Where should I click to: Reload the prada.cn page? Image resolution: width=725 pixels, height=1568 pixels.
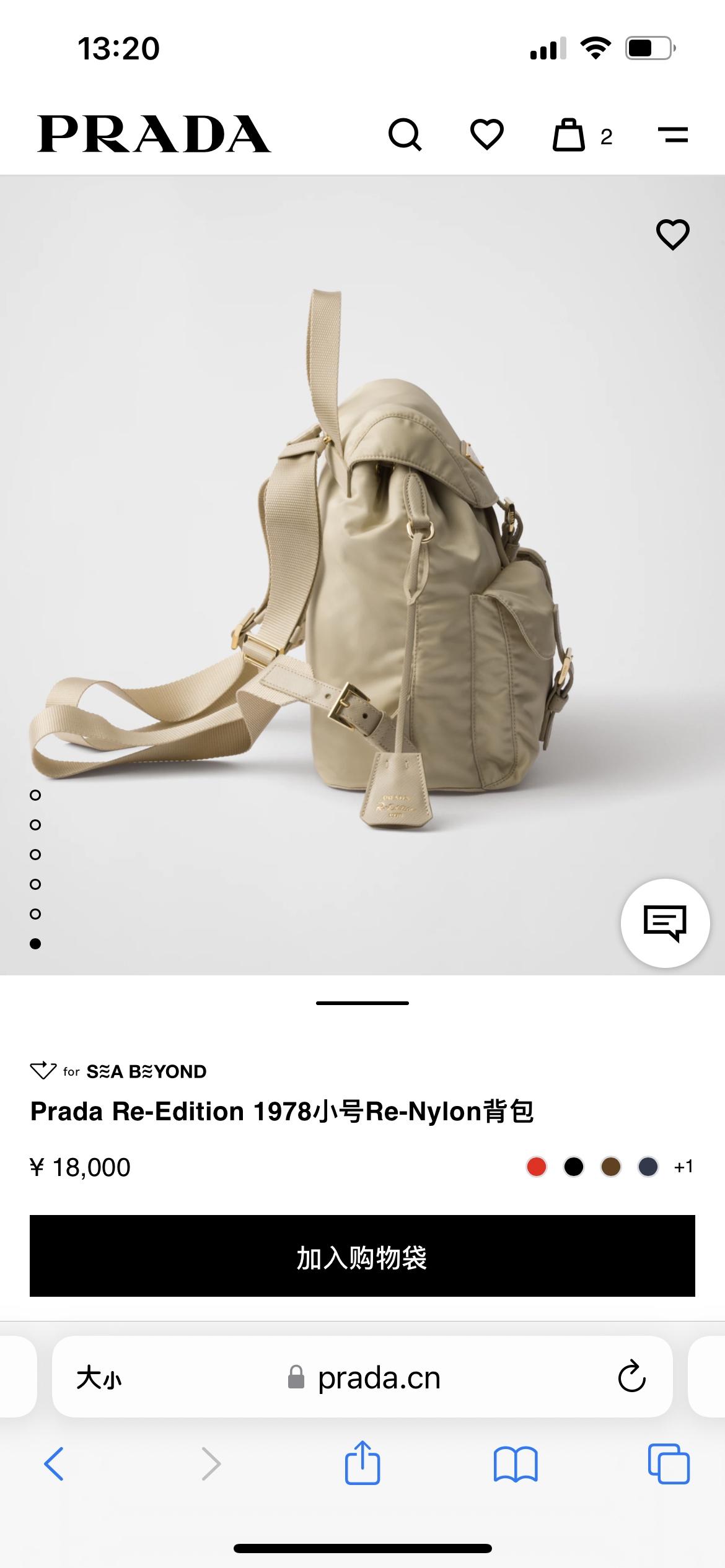pos(631,1377)
